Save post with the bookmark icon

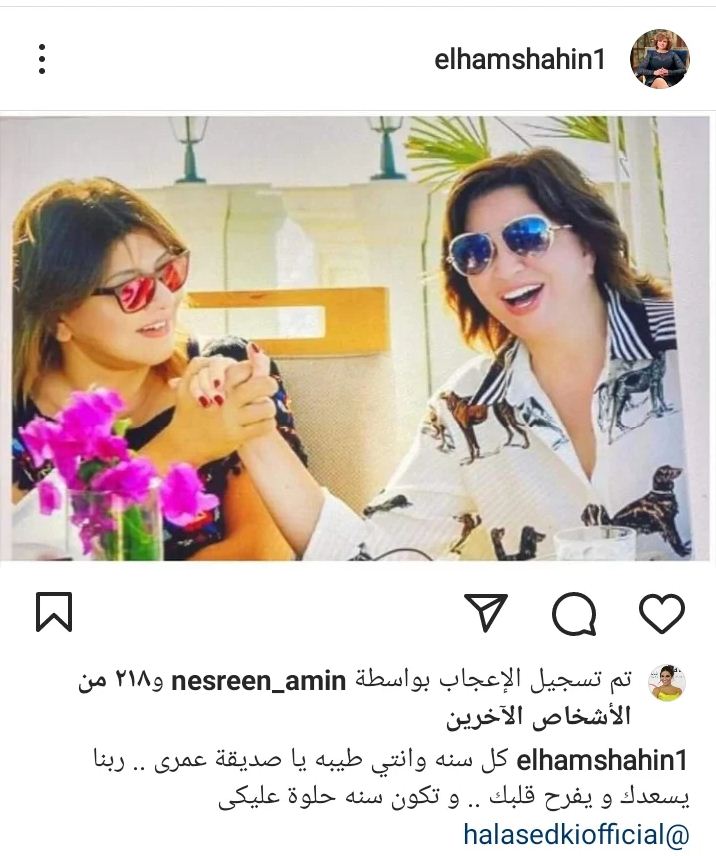[x=54, y=612]
